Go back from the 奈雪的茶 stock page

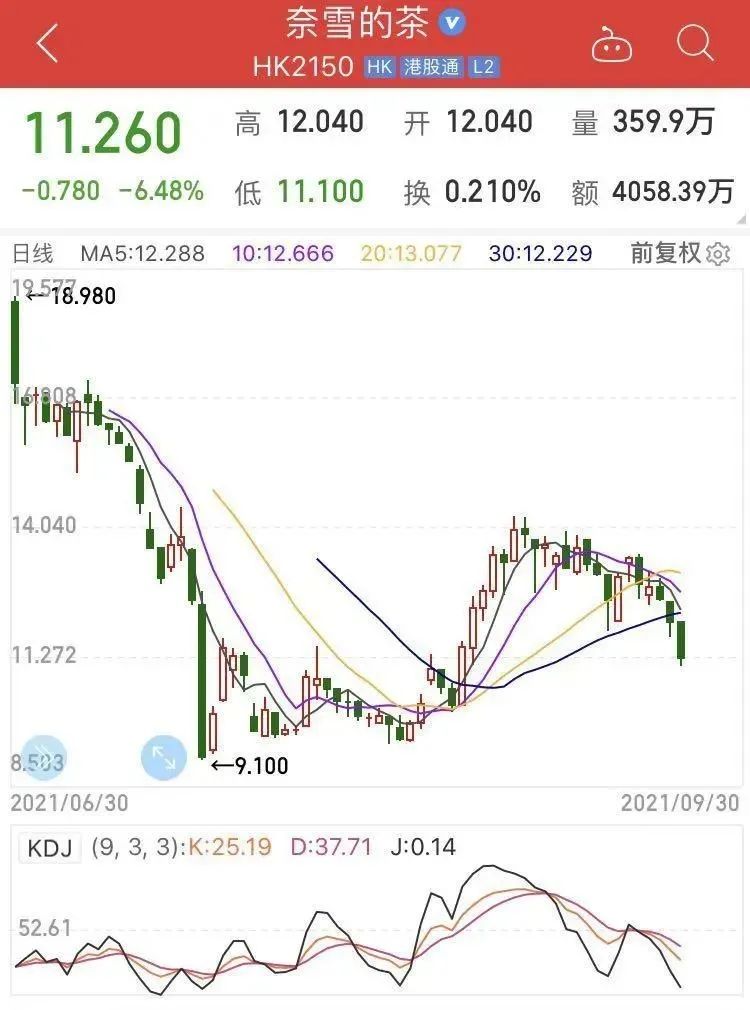[47, 44]
